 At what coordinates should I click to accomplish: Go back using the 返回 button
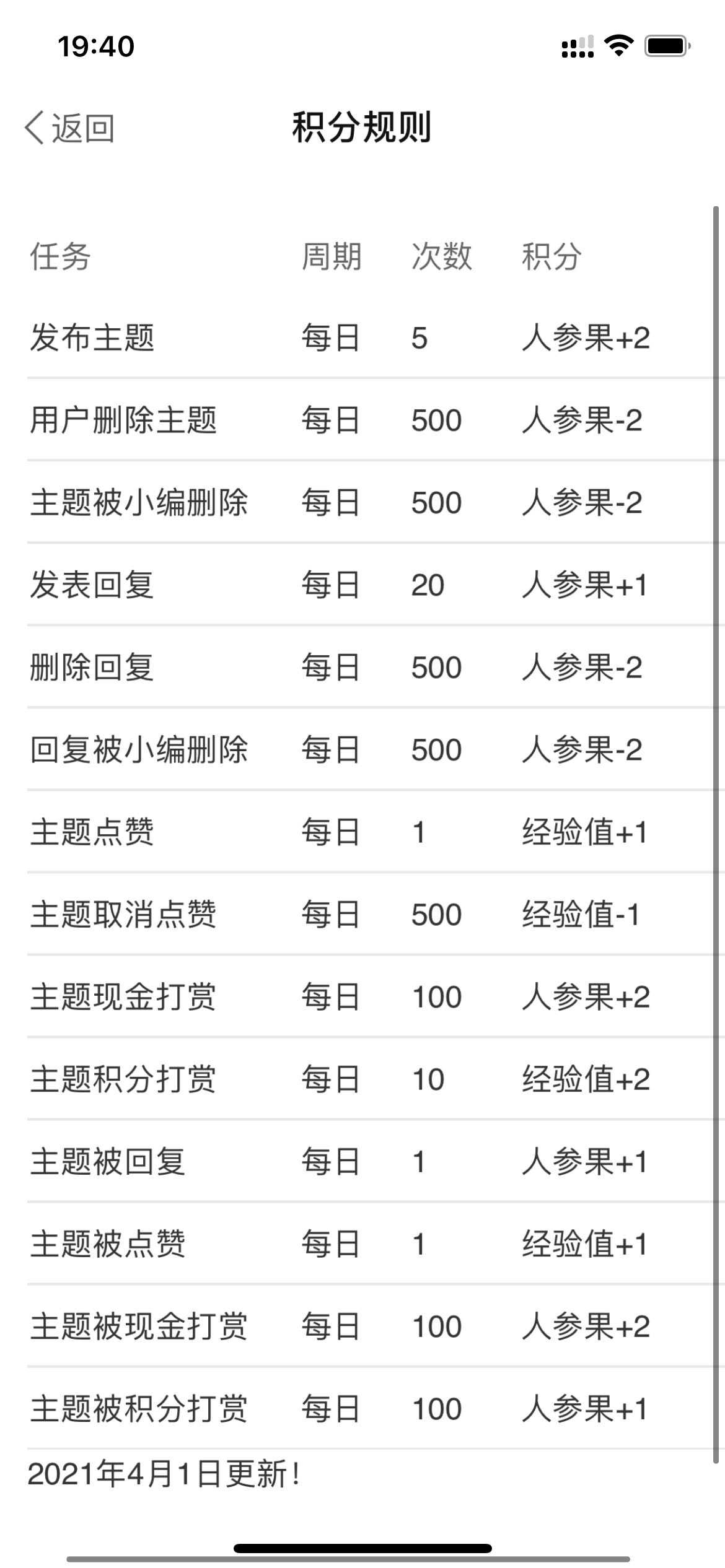pyautogui.click(x=69, y=128)
